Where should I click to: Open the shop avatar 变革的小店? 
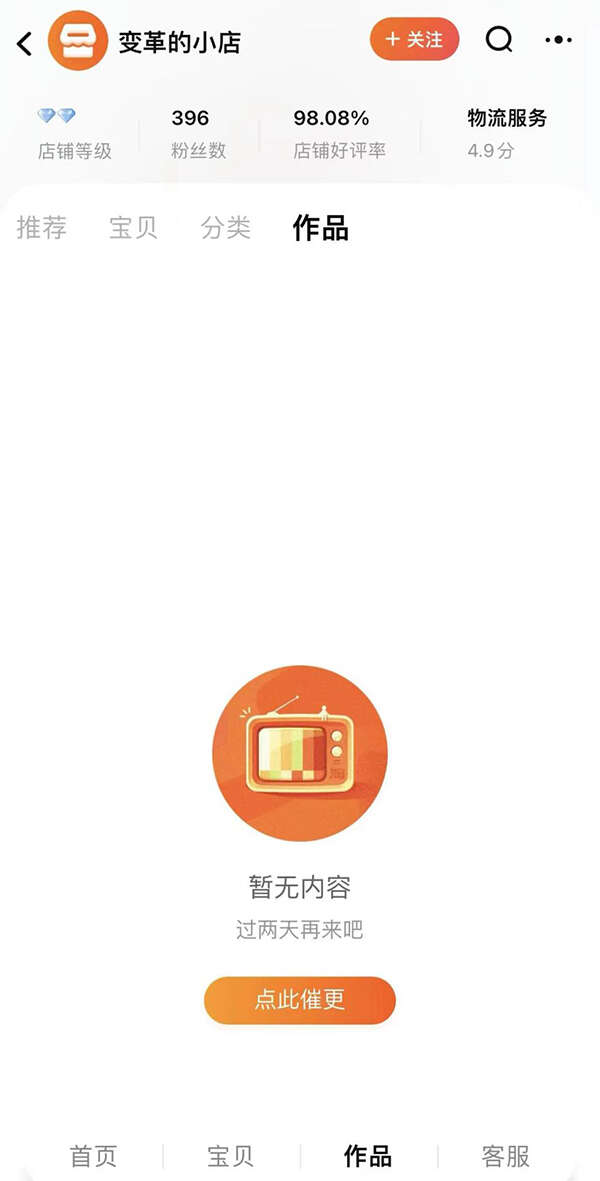pos(78,41)
